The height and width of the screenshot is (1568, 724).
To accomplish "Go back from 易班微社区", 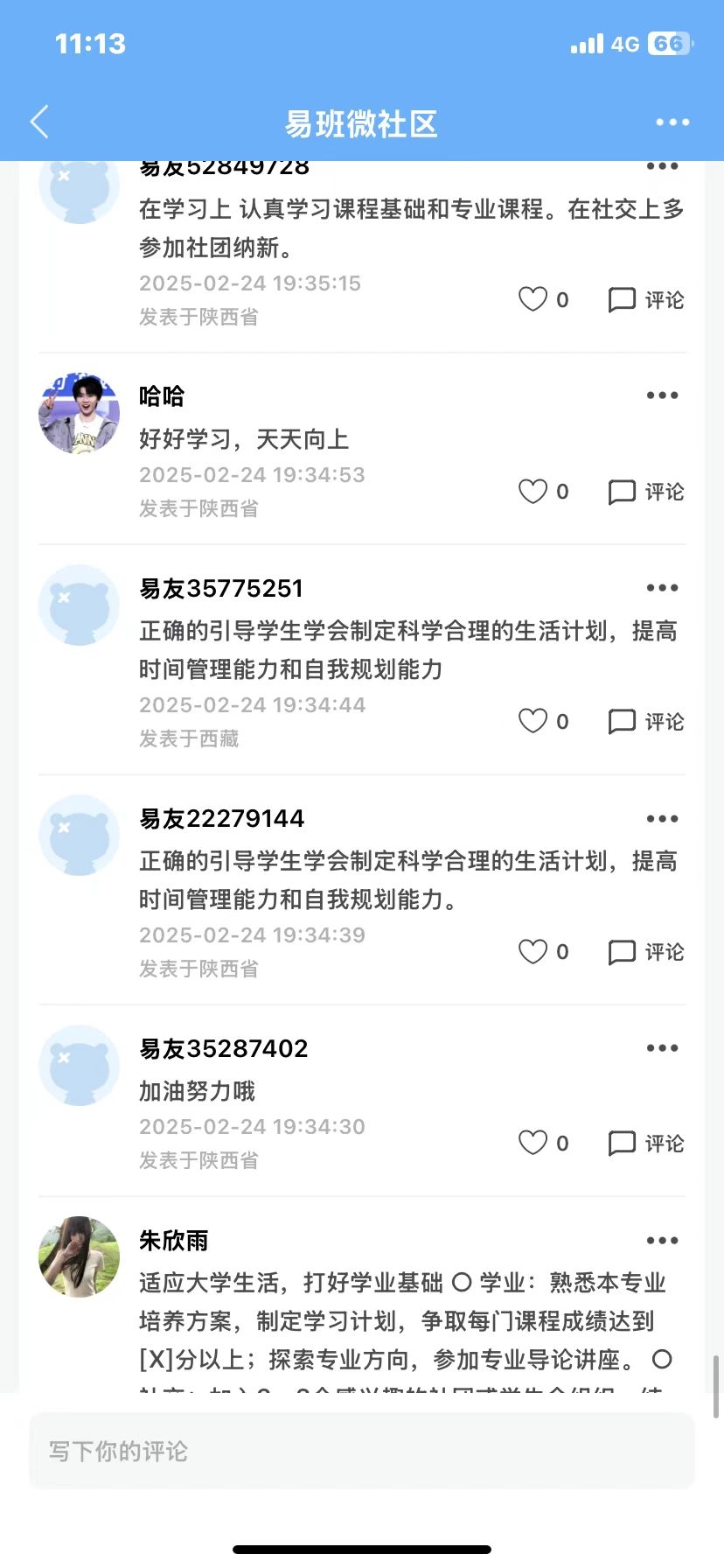I will tap(39, 122).
